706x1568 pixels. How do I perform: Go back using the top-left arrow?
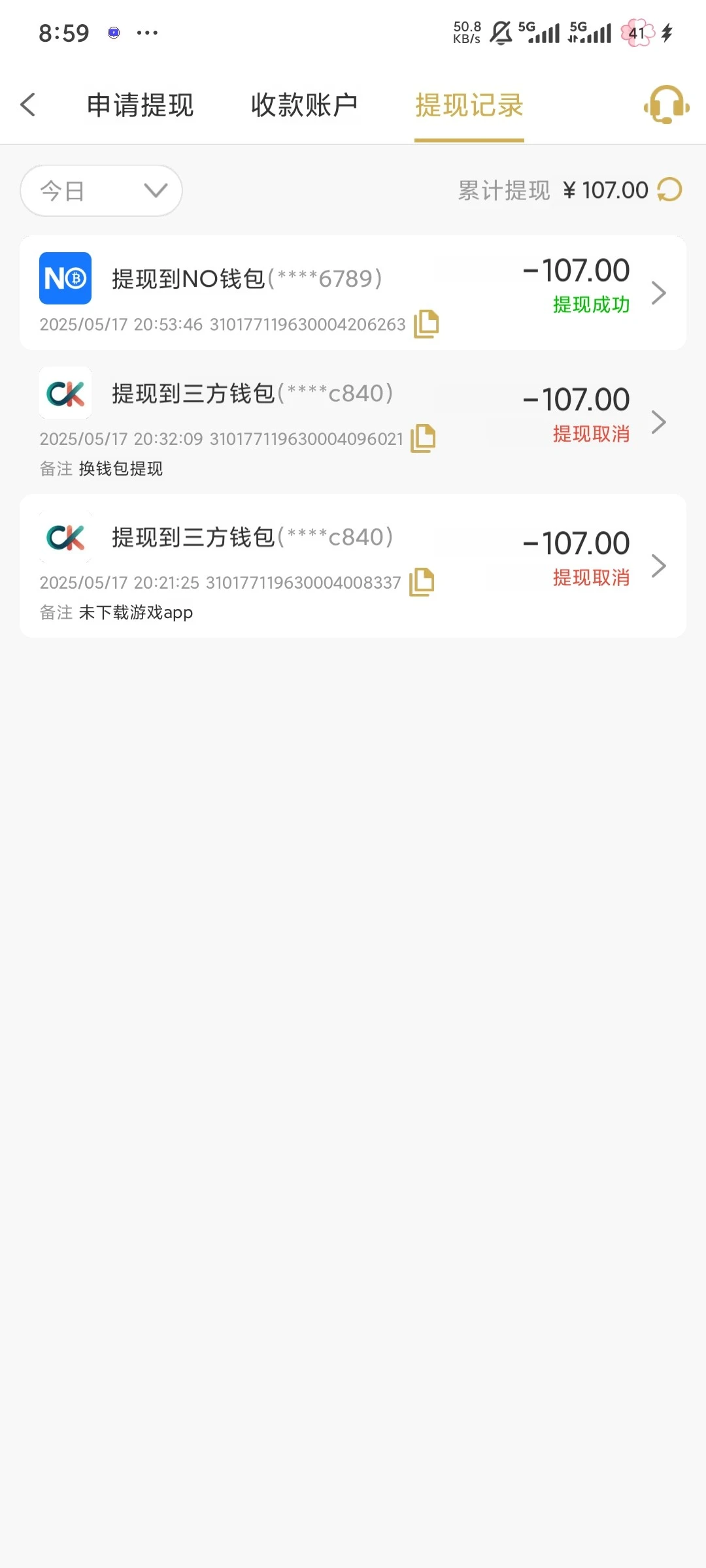pyautogui.click(x=27, y=105)
